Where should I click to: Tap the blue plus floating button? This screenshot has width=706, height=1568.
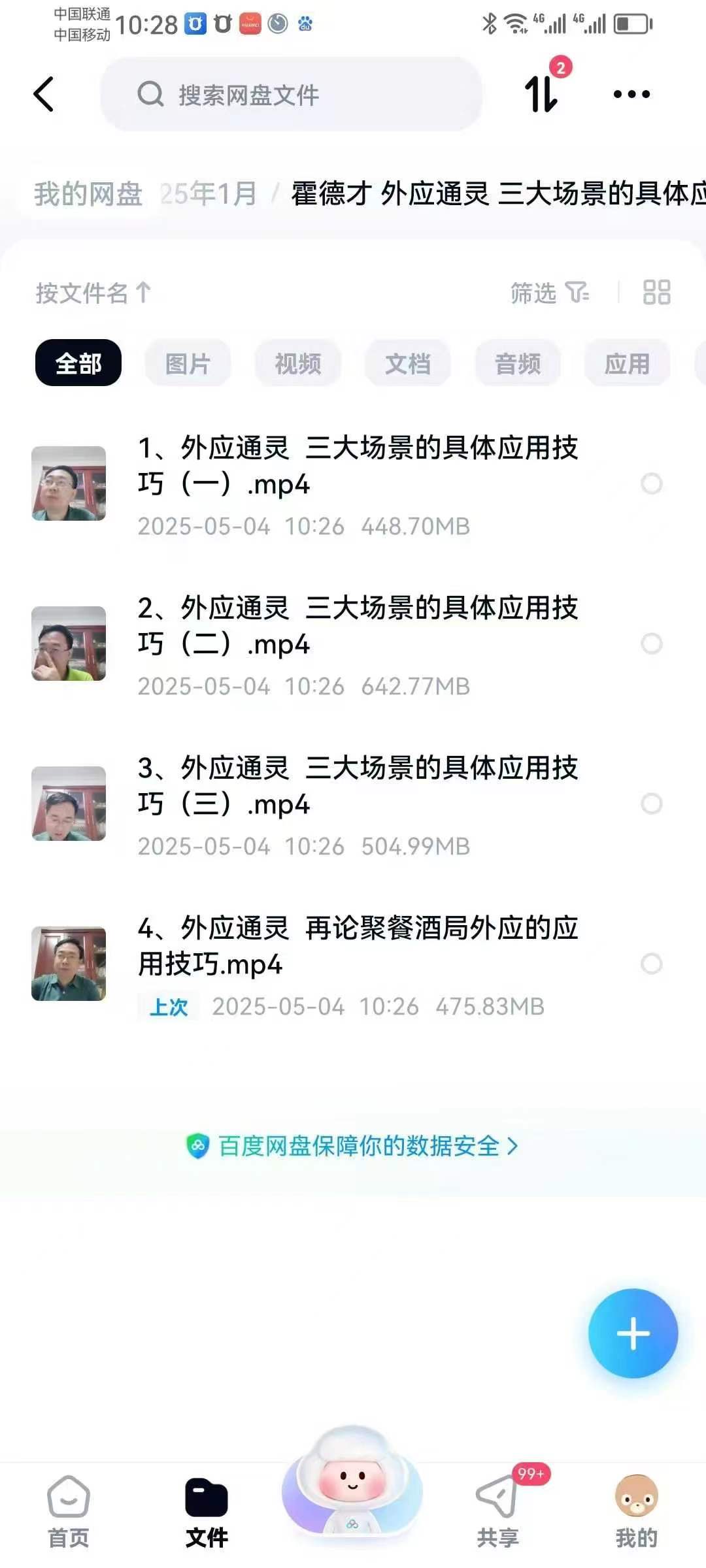pyautogui.click(x=633, y=1333)
